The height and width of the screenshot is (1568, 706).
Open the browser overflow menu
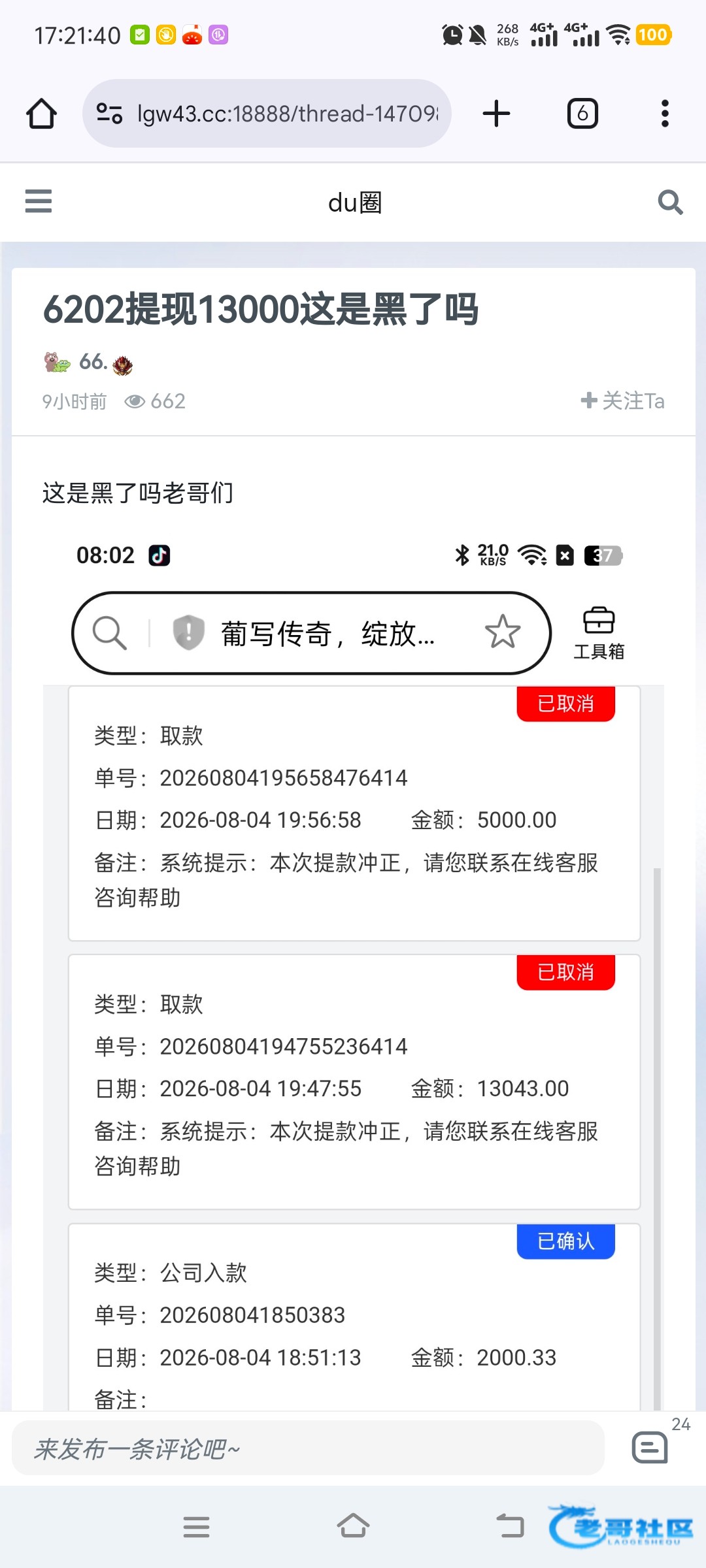(x=665, y=114)
